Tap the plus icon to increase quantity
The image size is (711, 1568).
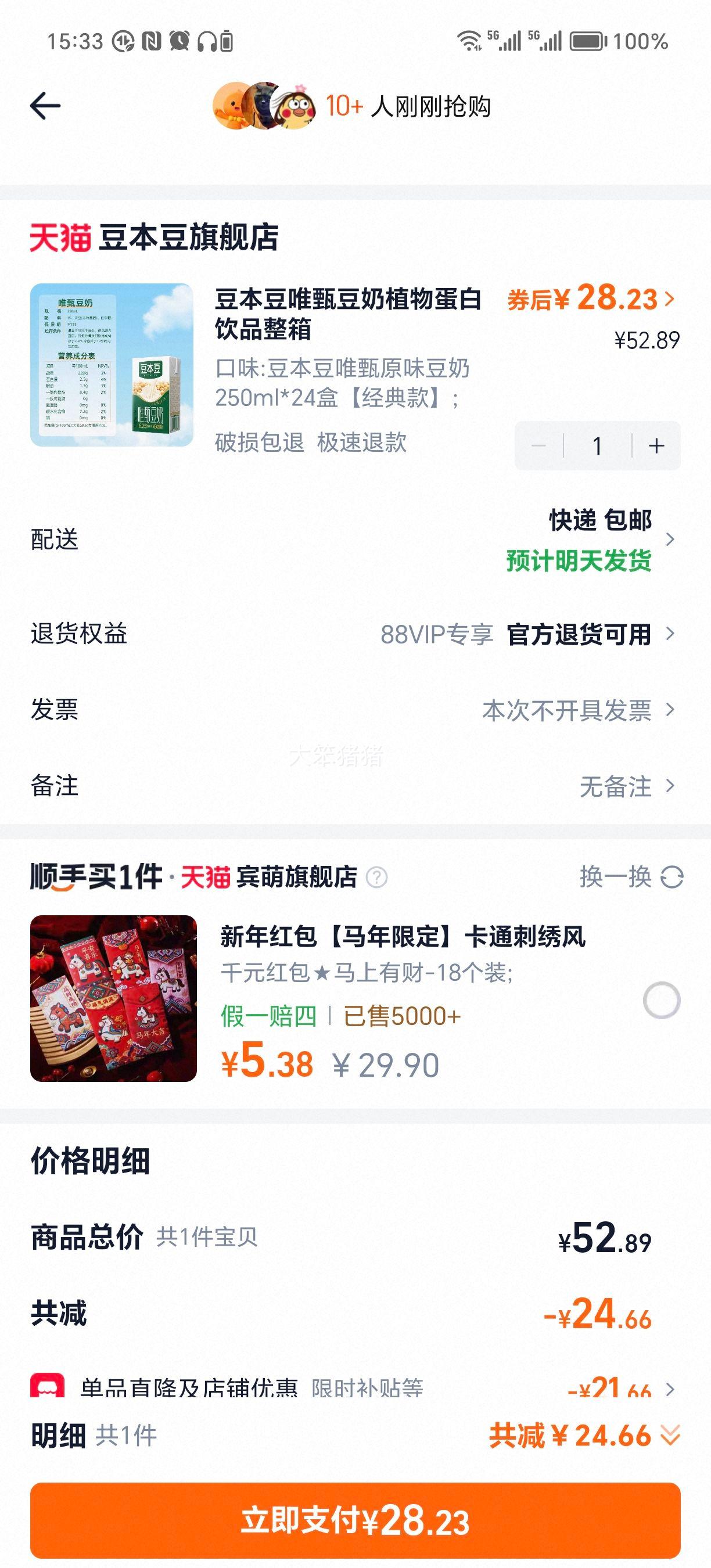[656, 446]
